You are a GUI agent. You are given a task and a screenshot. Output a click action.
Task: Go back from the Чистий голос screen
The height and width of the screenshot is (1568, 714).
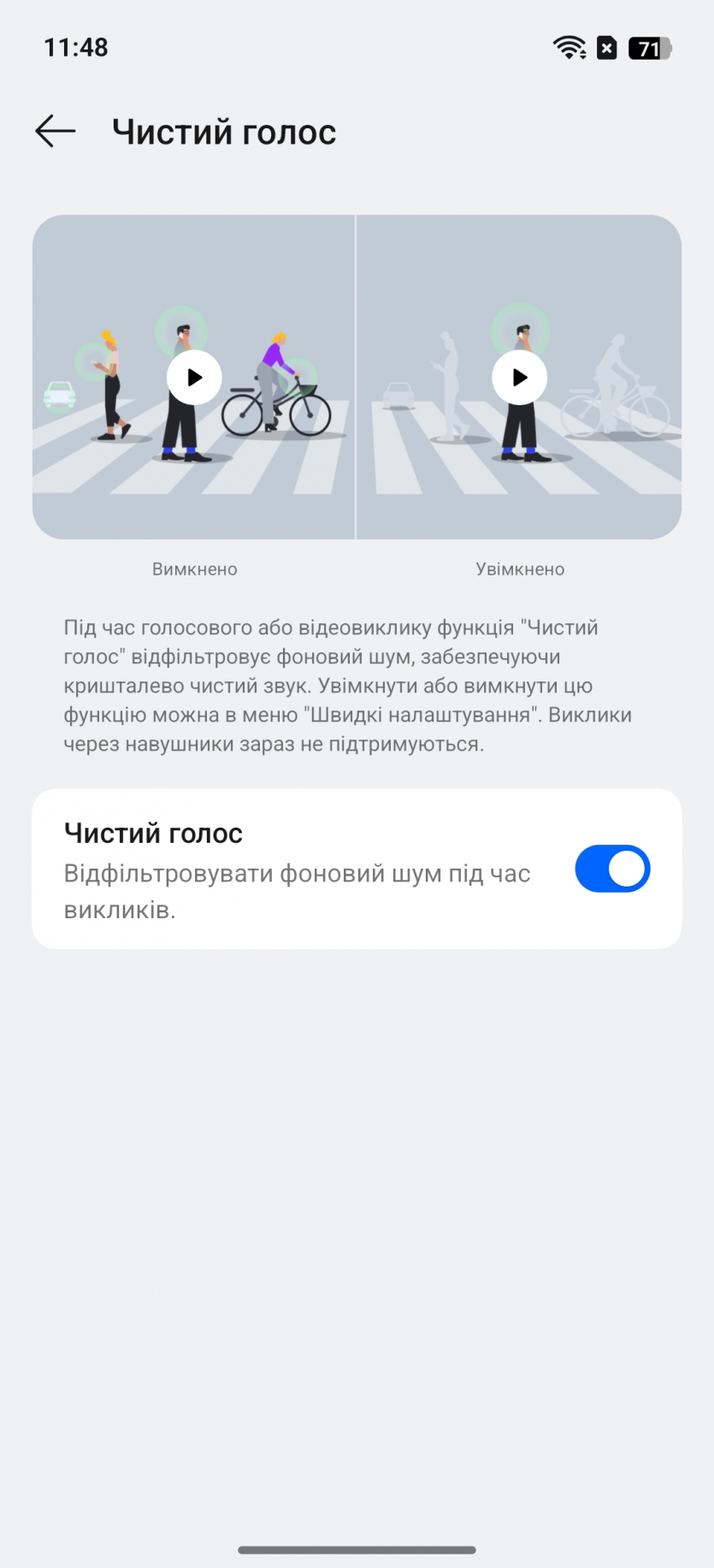[56, 132]
